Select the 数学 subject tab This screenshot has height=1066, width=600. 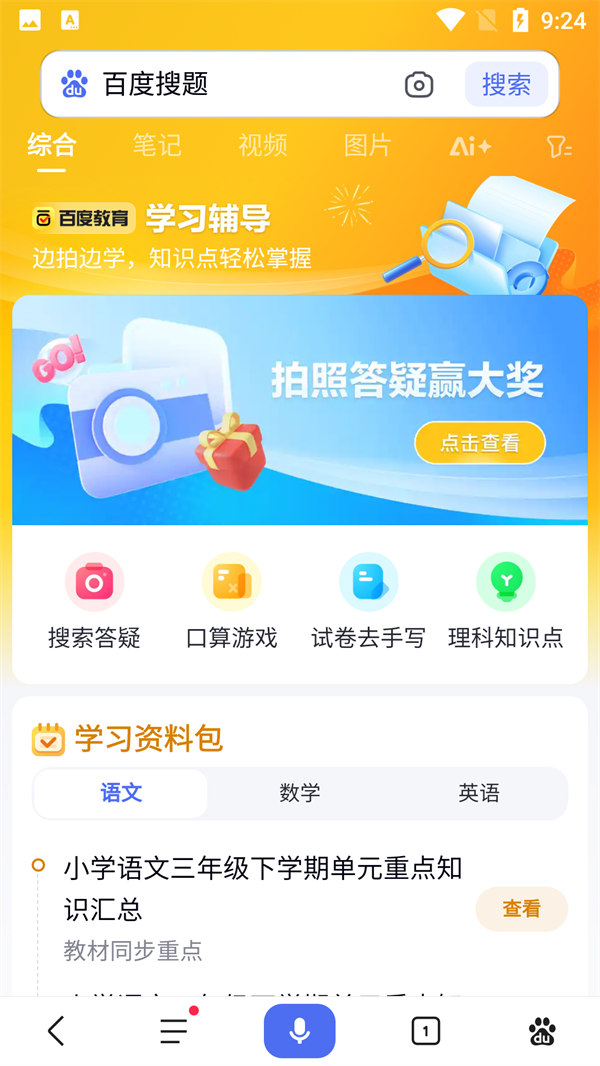pyautogui.click(x=300, y=794)
